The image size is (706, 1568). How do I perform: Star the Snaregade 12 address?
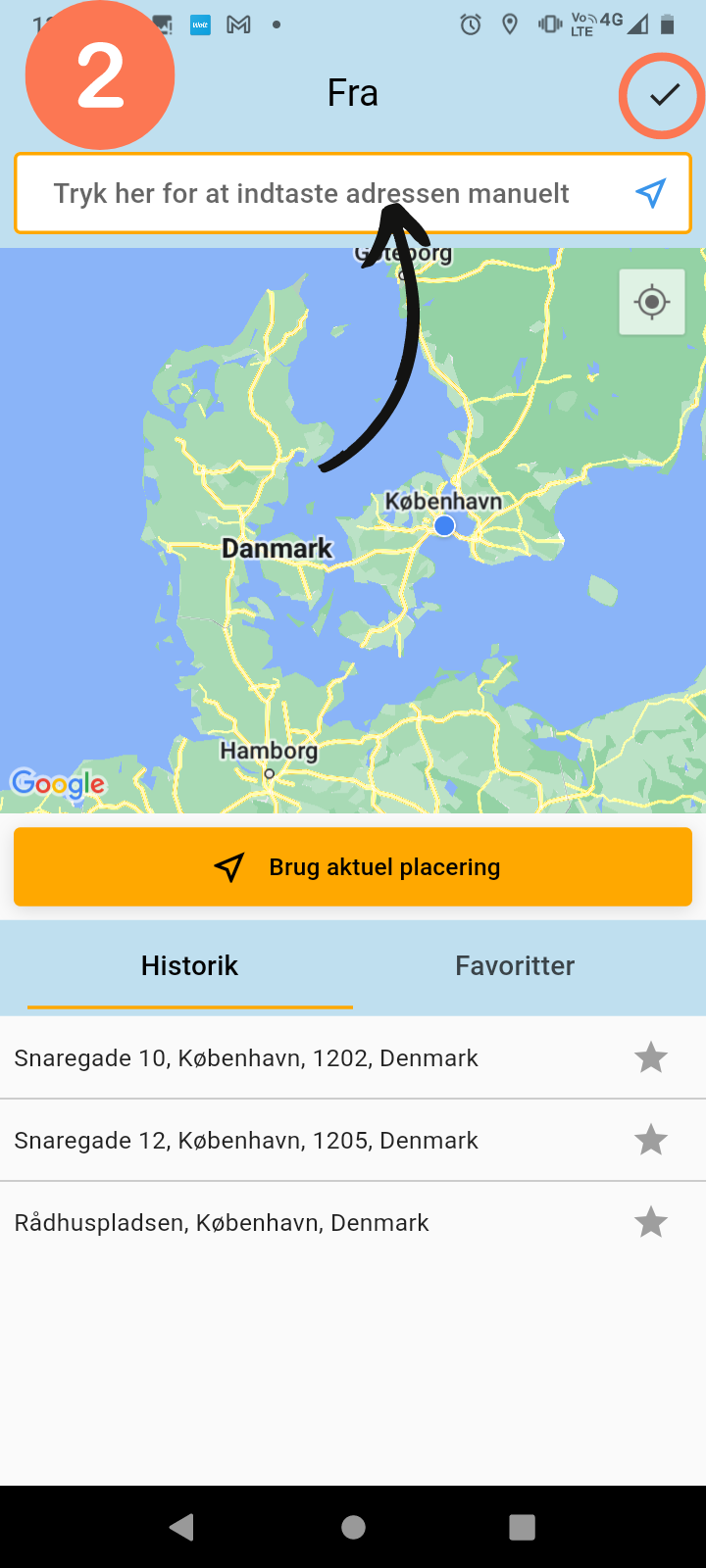tap(651, 1140)
